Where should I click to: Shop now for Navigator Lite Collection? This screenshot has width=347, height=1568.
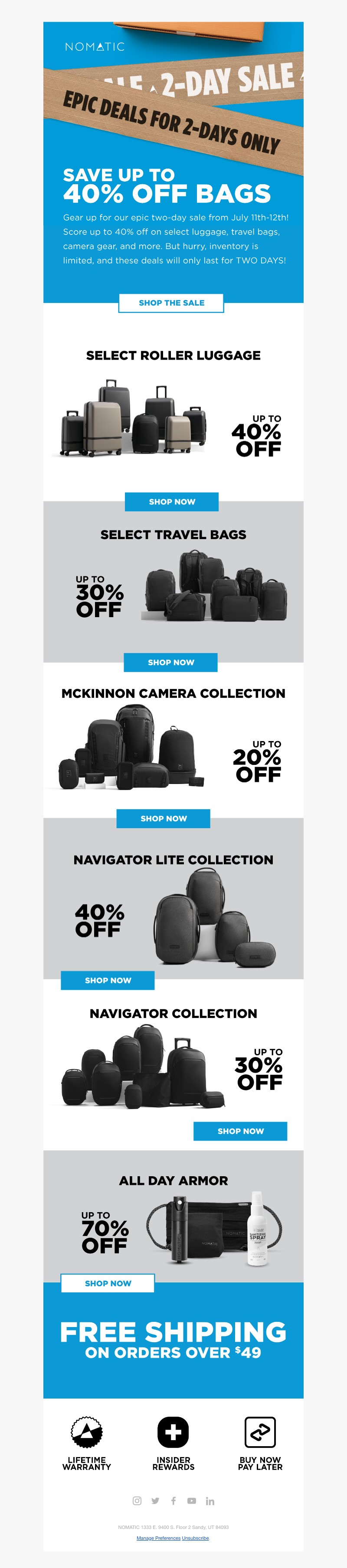tap(108, 981)
